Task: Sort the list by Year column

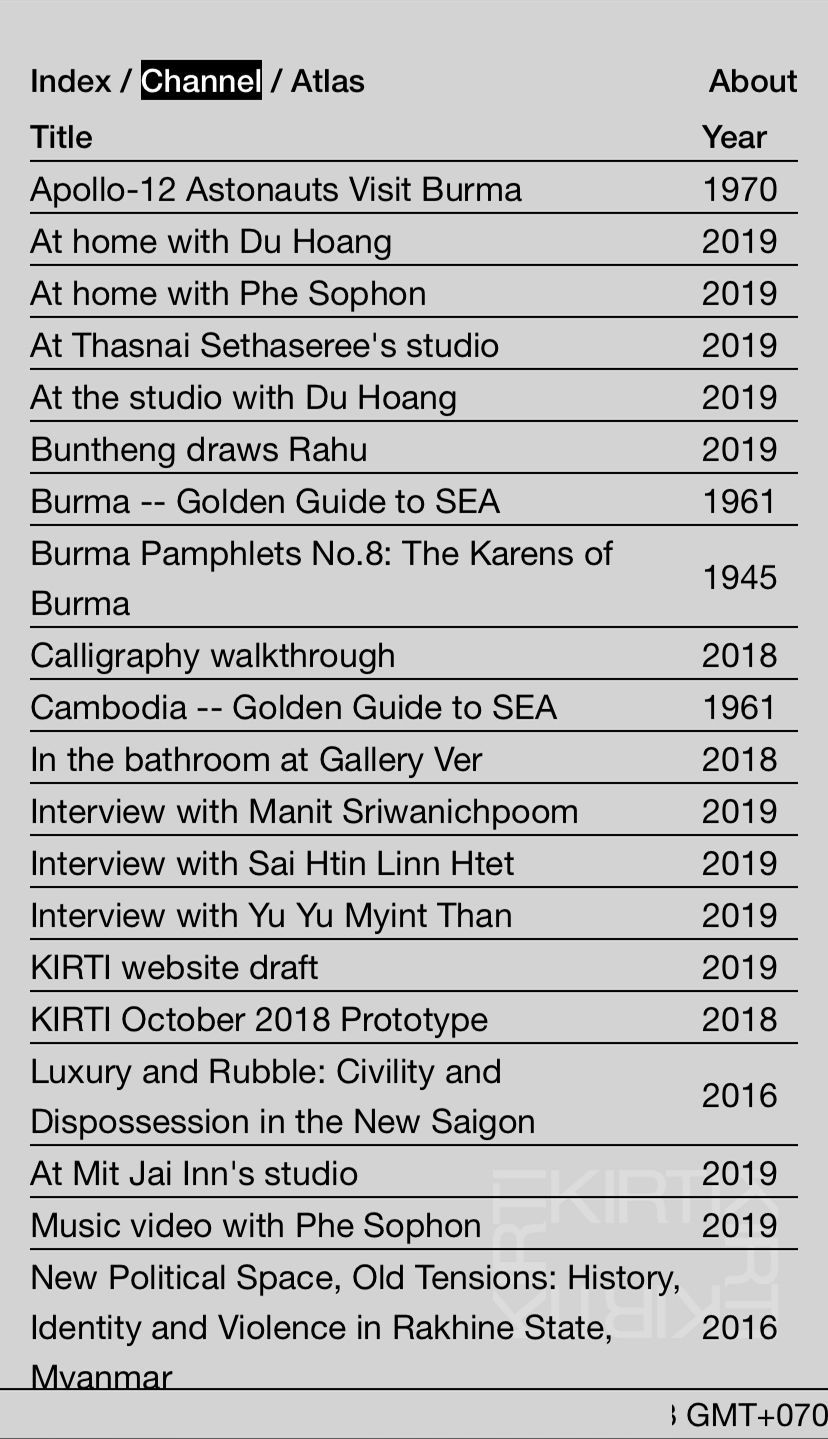Action: 734,137
